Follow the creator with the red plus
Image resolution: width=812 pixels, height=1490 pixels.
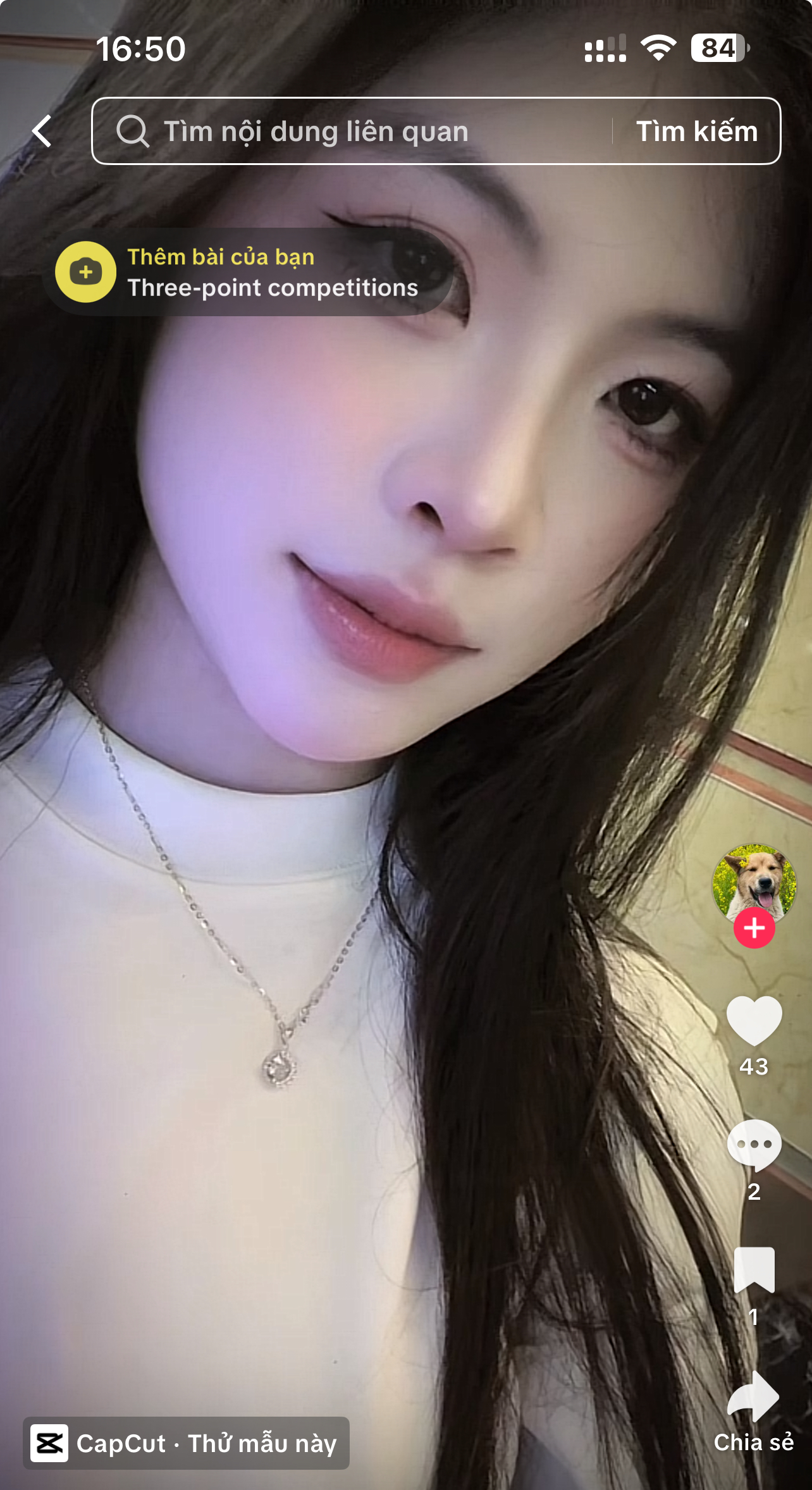point(754,928)
